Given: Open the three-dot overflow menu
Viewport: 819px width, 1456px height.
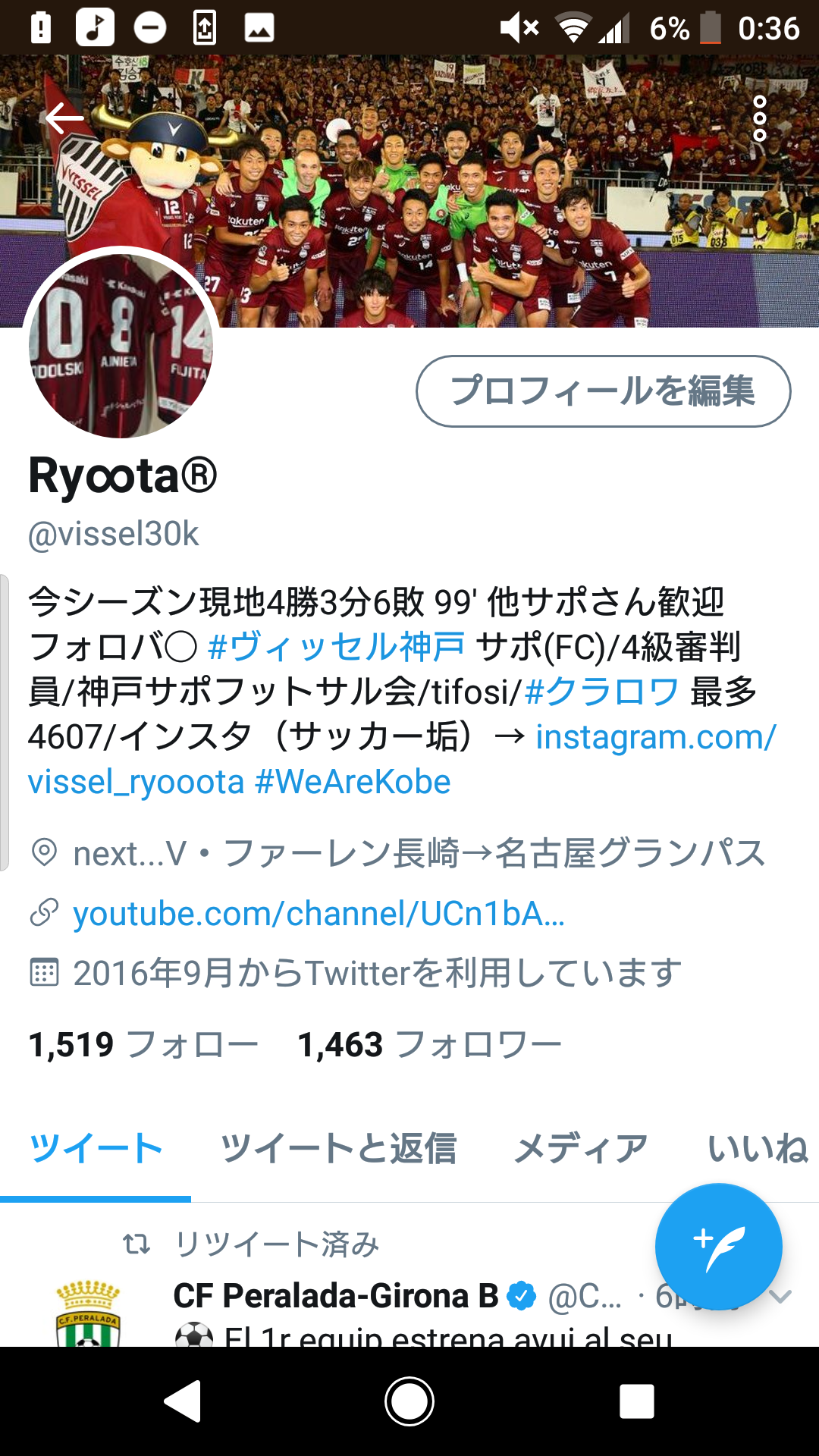Looking at the screenshot, I should point(759,118).
